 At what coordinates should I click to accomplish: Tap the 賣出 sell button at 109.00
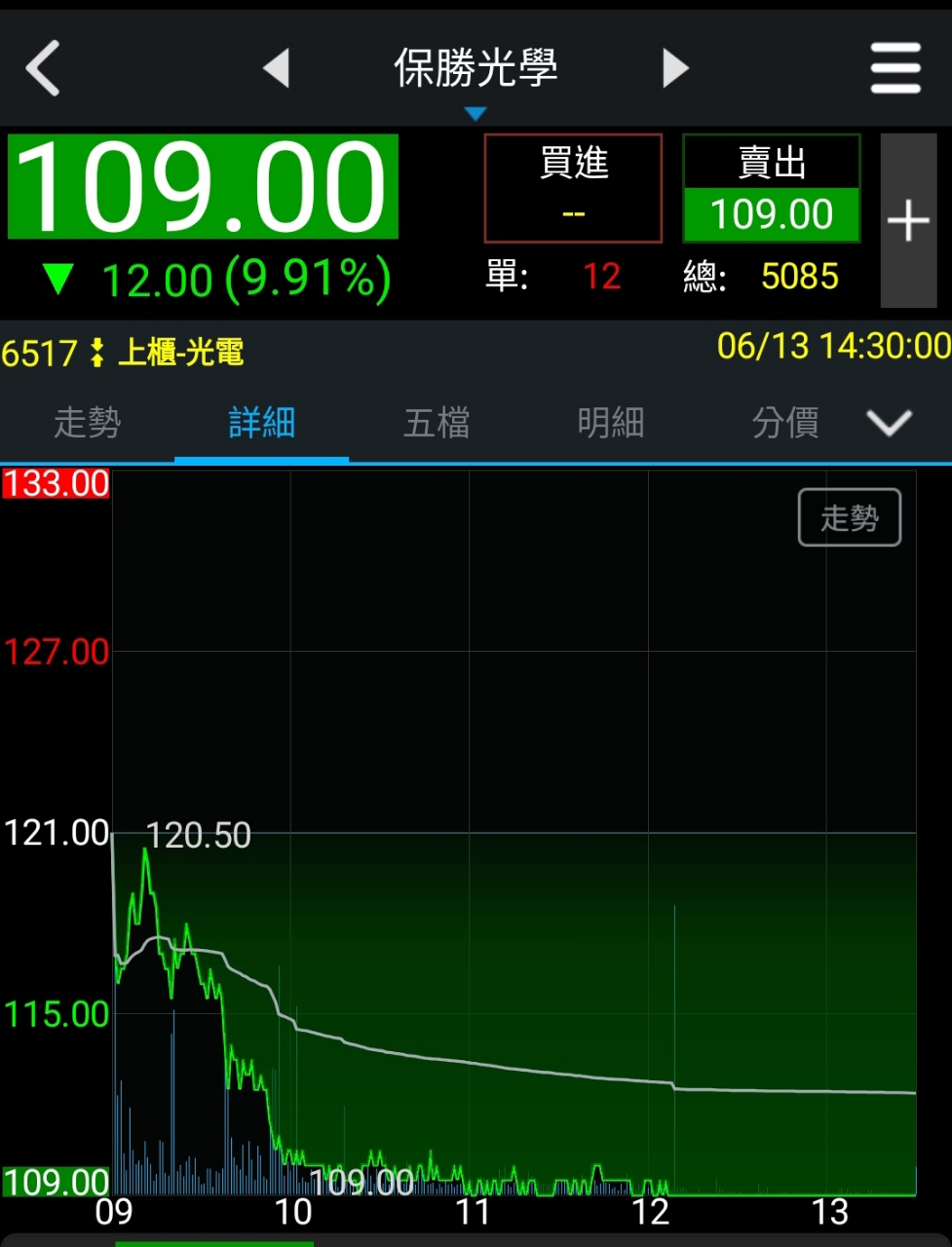point(772,188)
